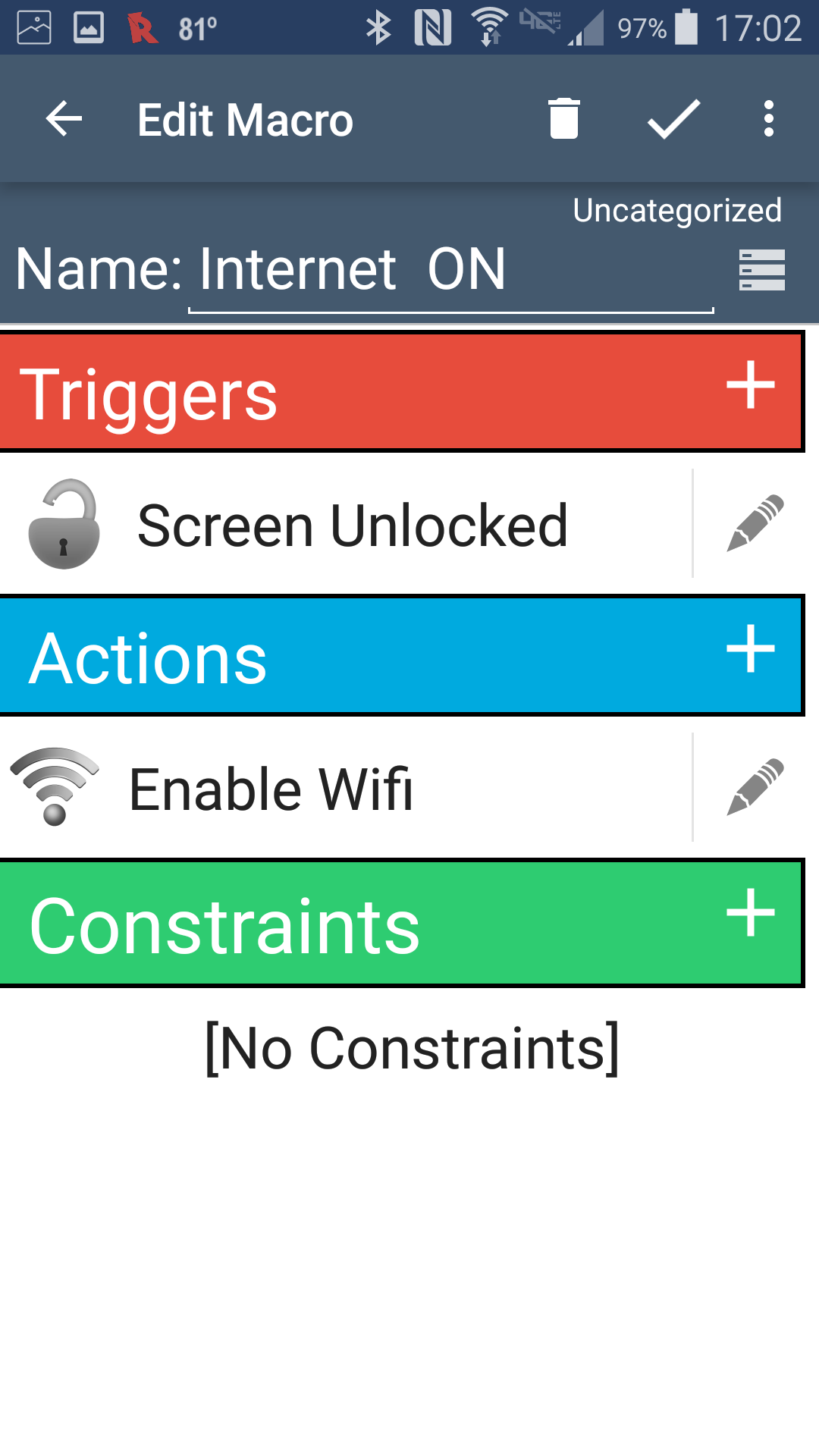Edit the macro name field
Screen dimensions: 819x1456
450,270
